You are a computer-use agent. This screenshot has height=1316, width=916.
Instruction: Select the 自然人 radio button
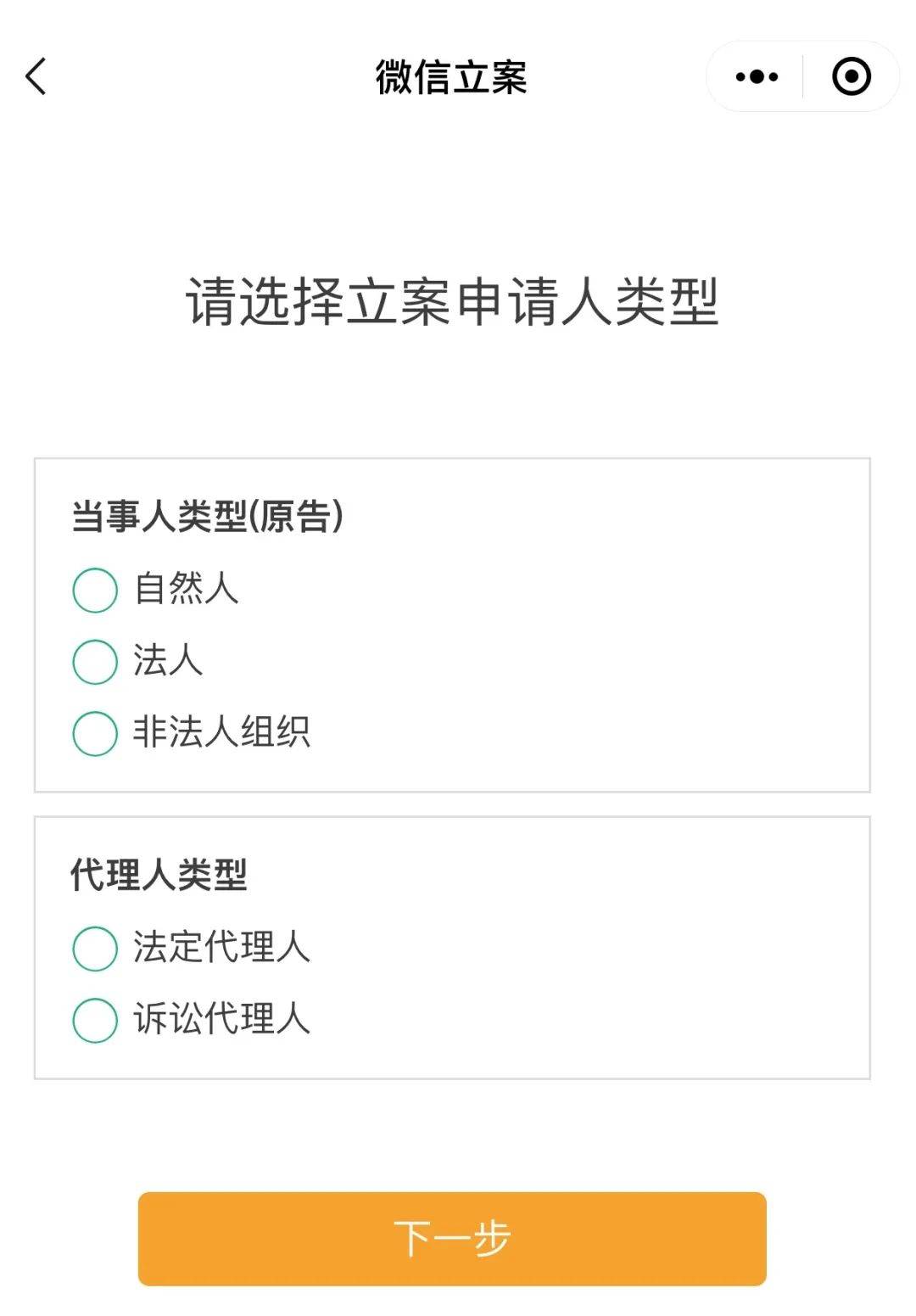point(95,590)
